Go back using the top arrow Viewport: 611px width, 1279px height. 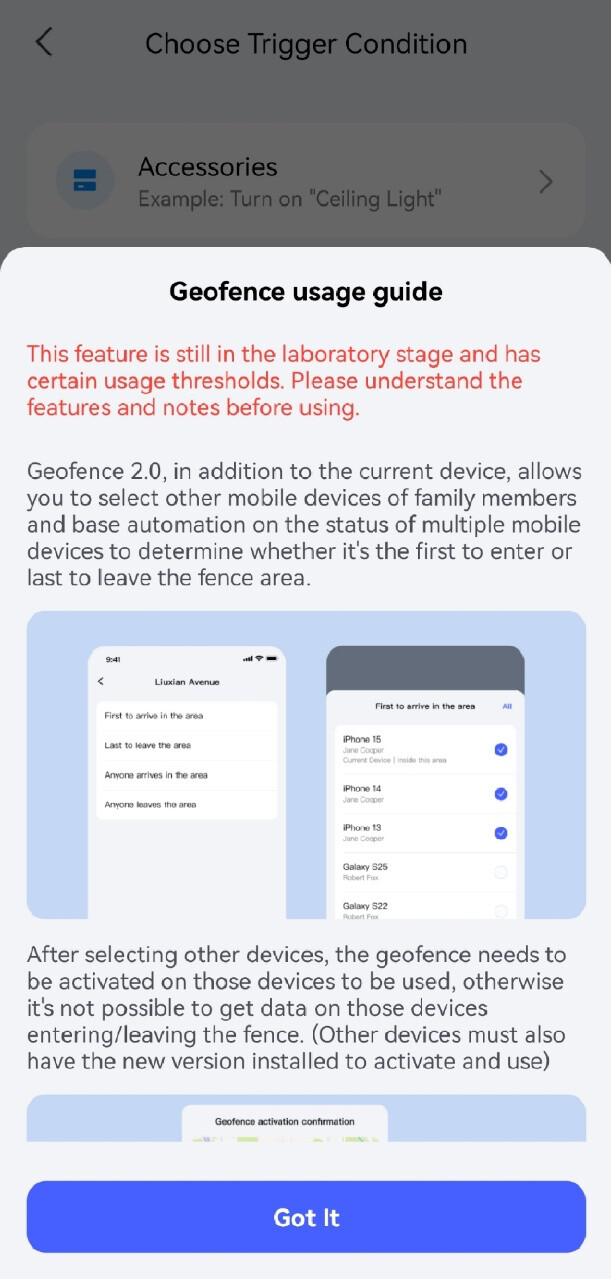(x=43, y=43)
